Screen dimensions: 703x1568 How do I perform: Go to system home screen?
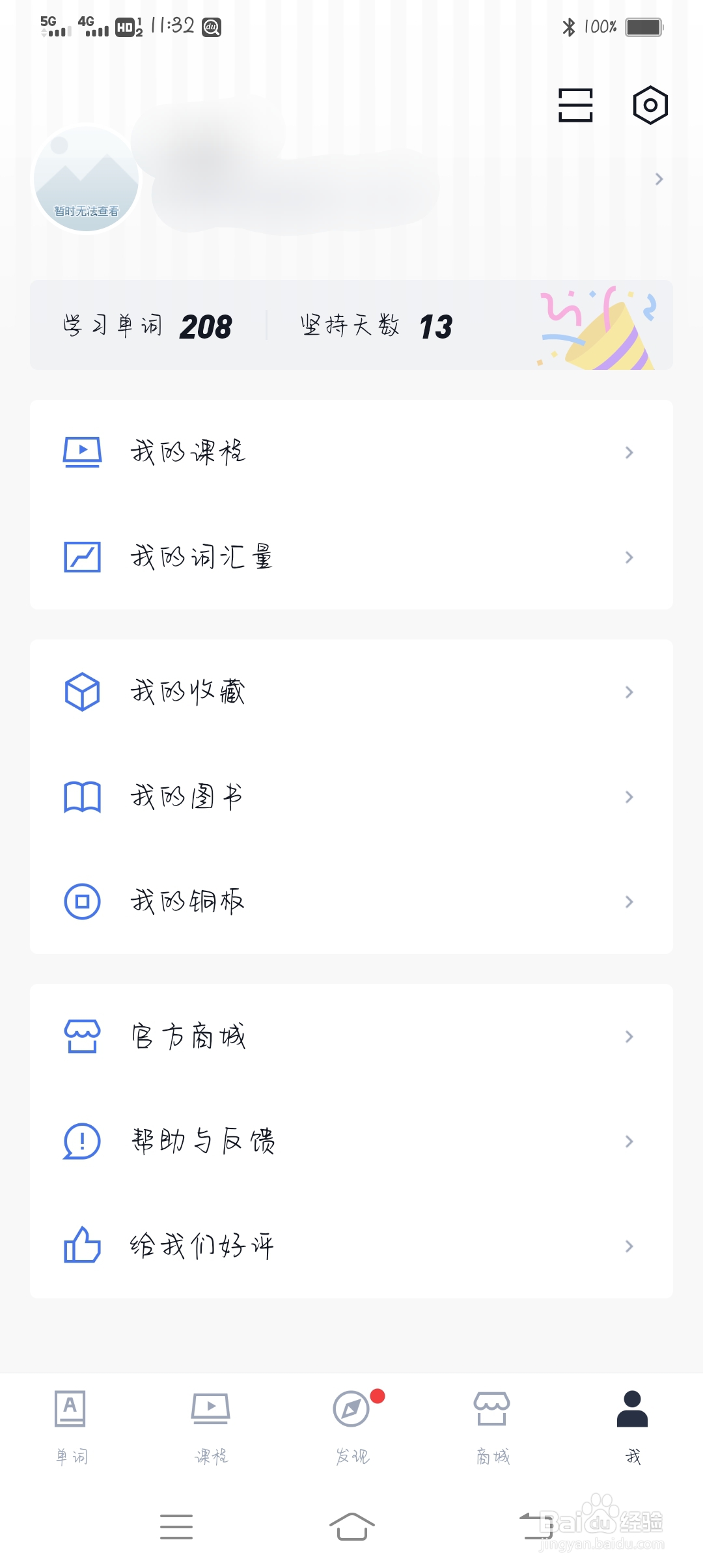tap(351, 1526)
